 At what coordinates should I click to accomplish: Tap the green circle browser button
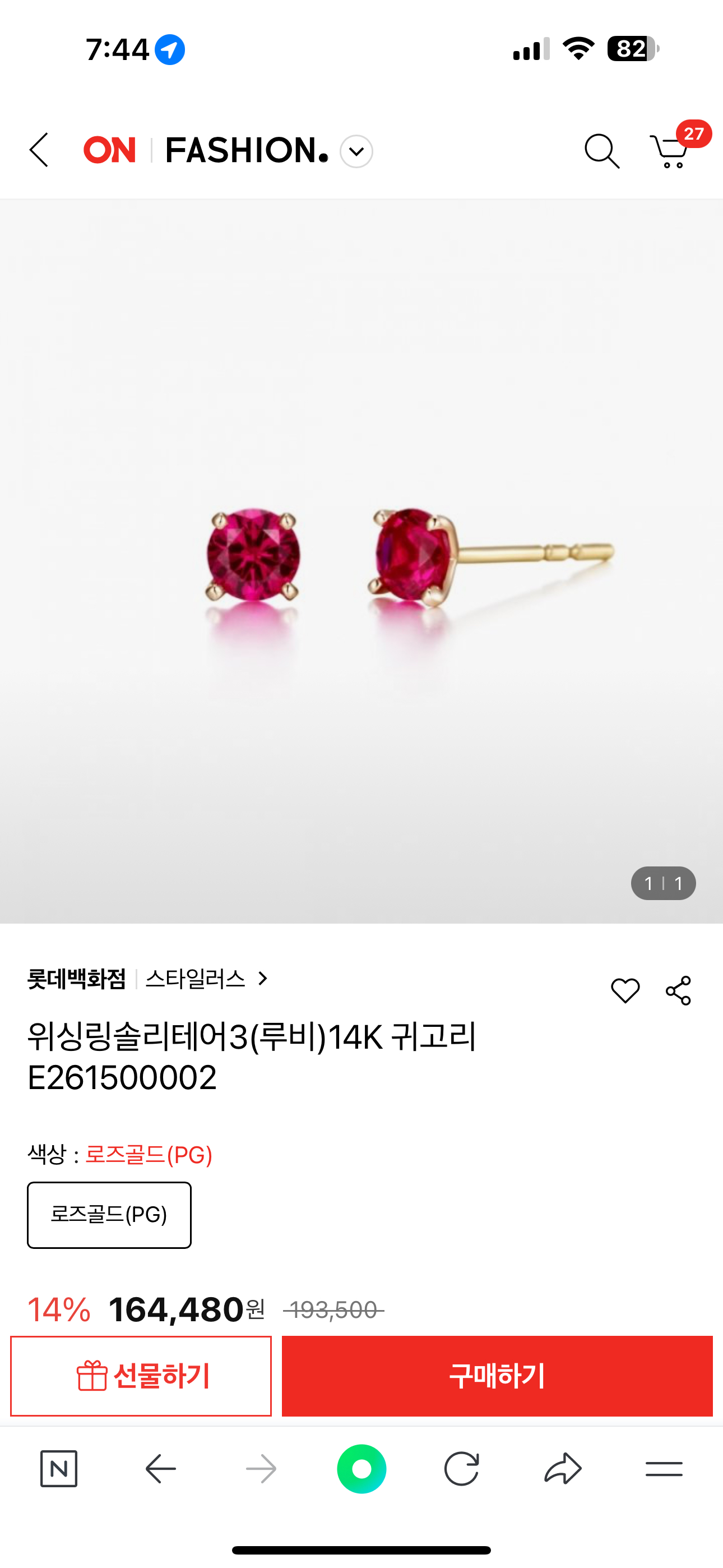[361, 1469]
